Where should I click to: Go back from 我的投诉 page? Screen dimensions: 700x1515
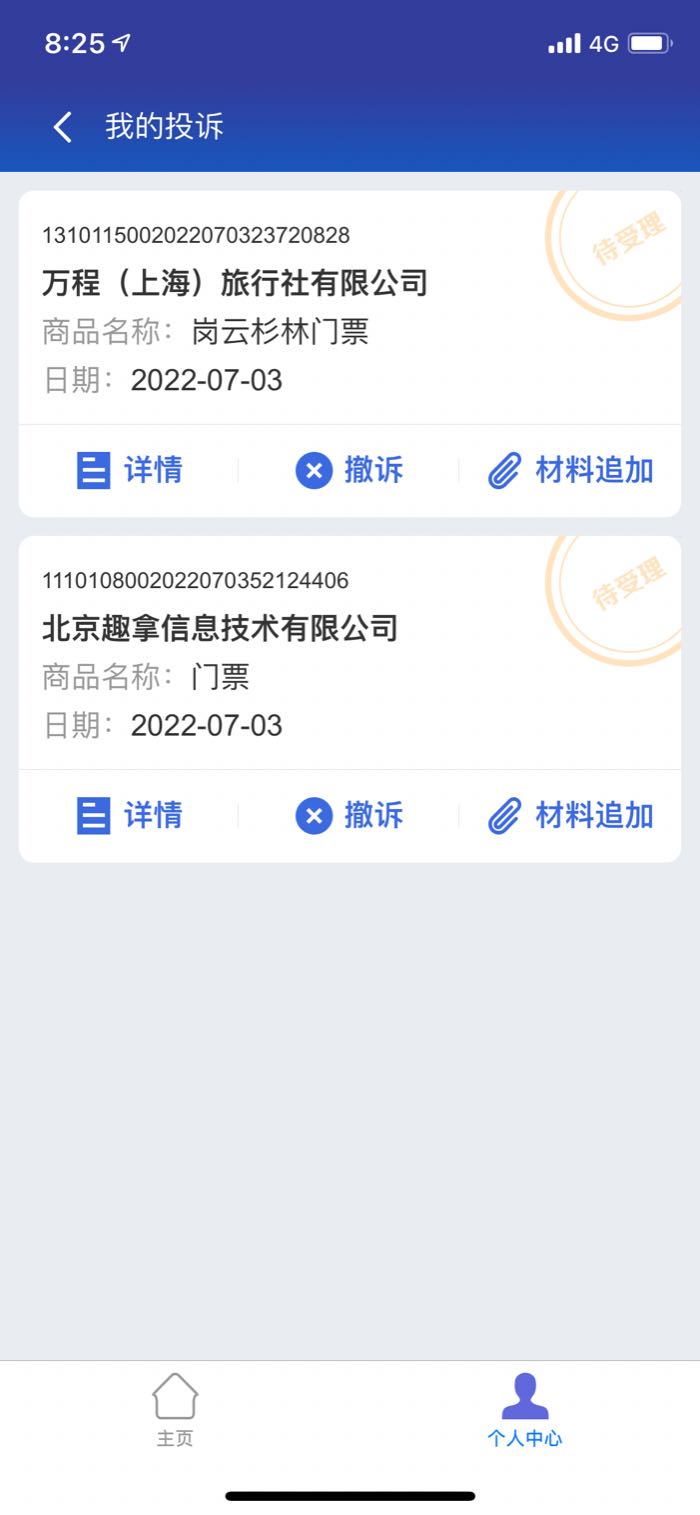point(63,127)
